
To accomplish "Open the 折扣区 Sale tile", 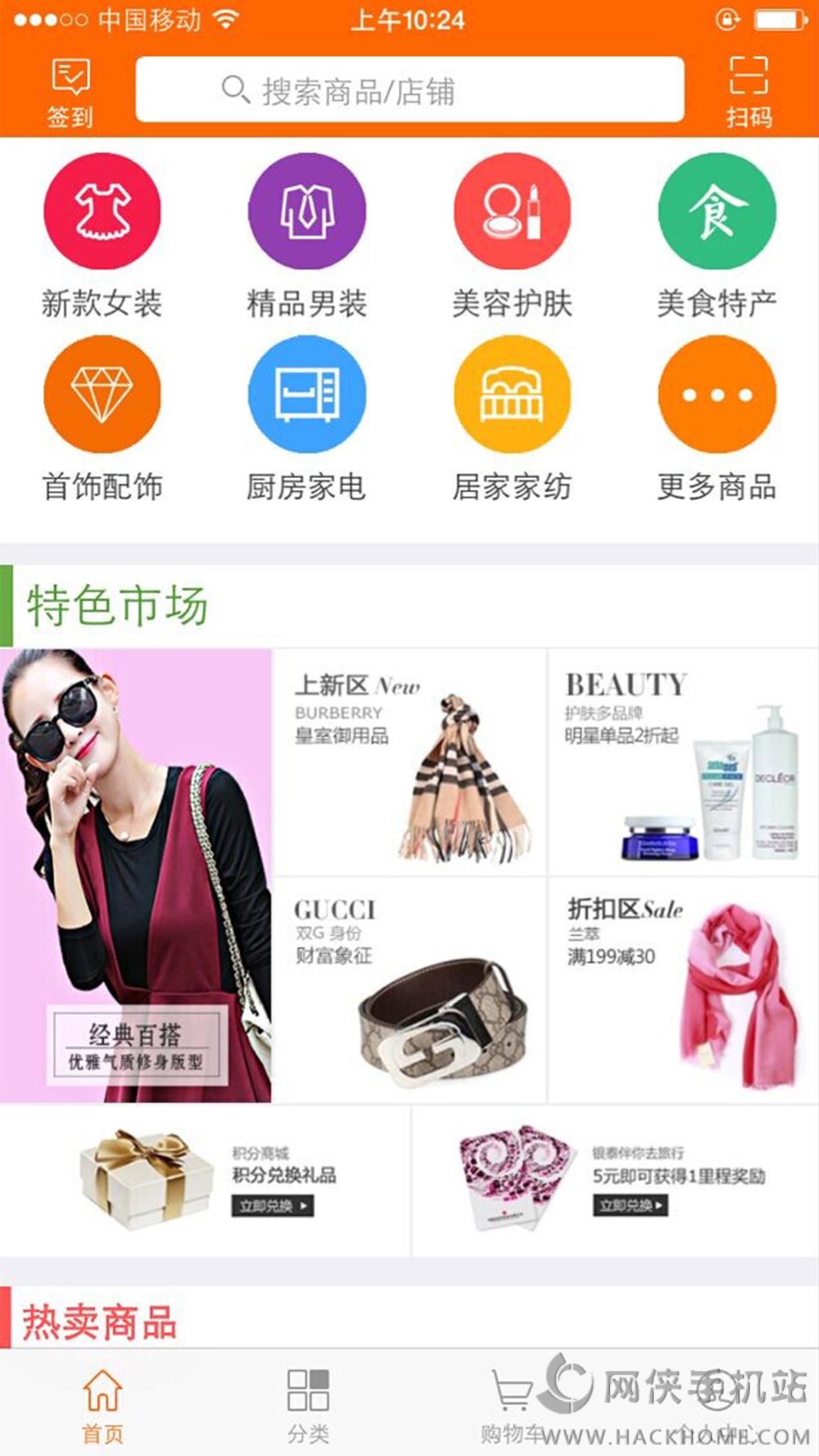I will (683, 989).
